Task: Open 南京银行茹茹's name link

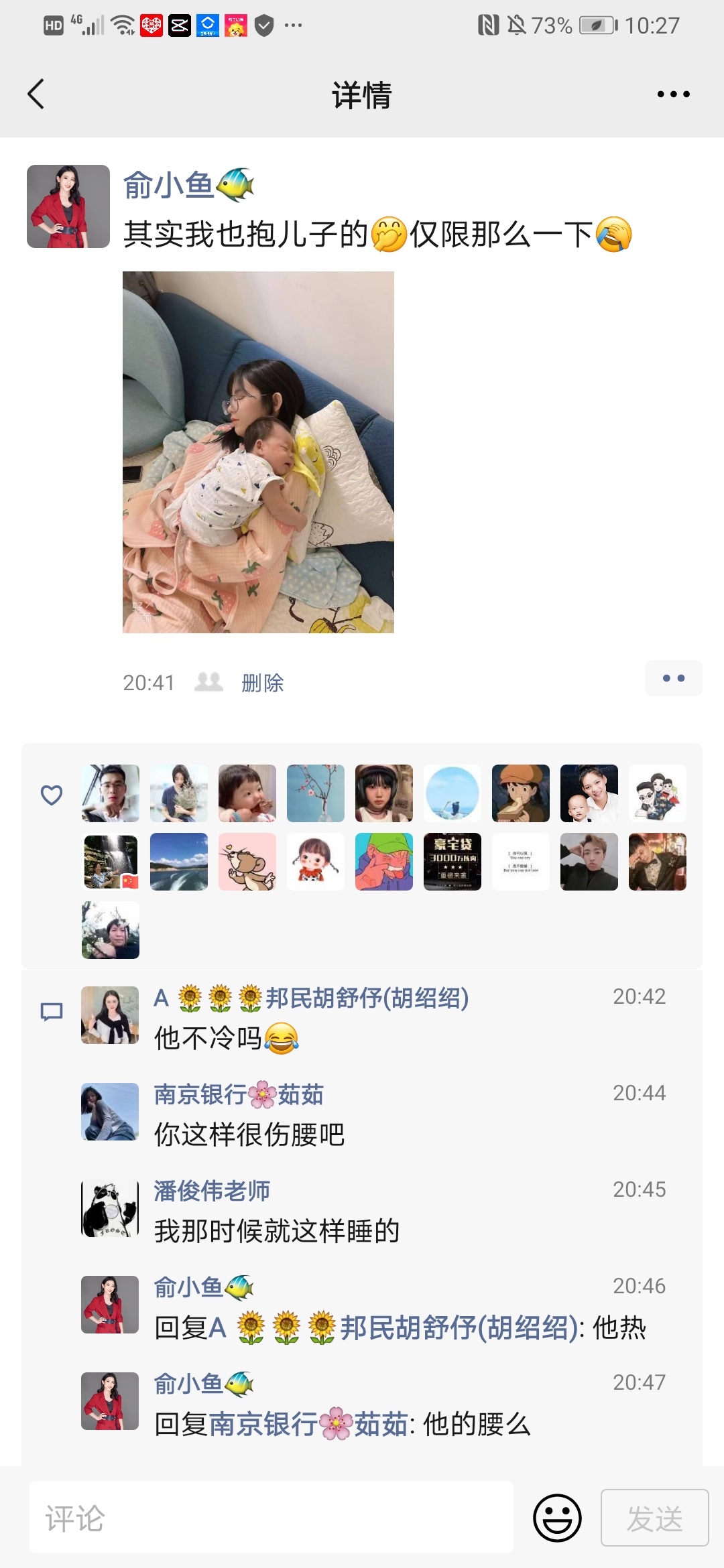Action: tap(239, 1094)
